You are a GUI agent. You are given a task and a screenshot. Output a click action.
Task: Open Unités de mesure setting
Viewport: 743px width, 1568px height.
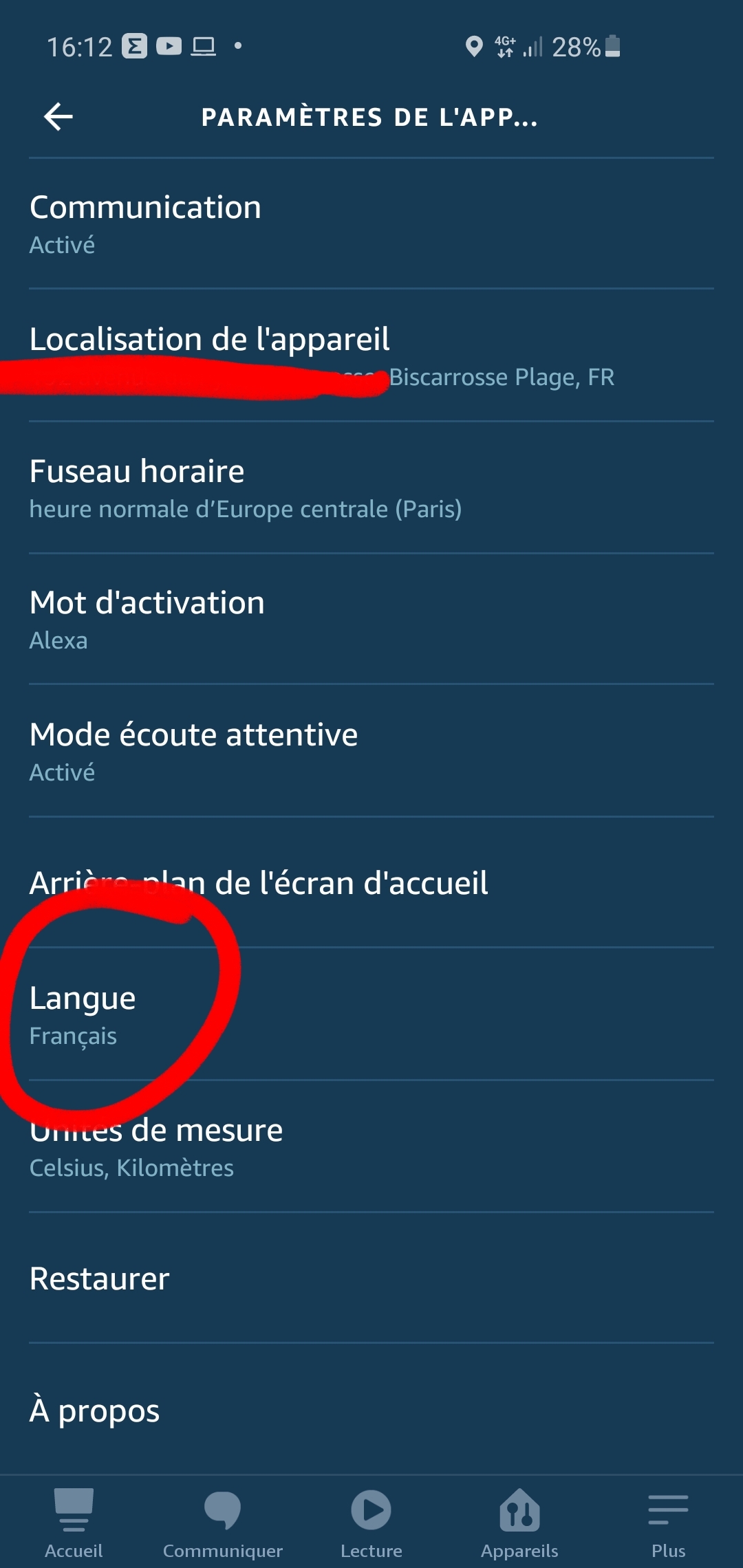pyautogui.click(x=371, y=1147)
